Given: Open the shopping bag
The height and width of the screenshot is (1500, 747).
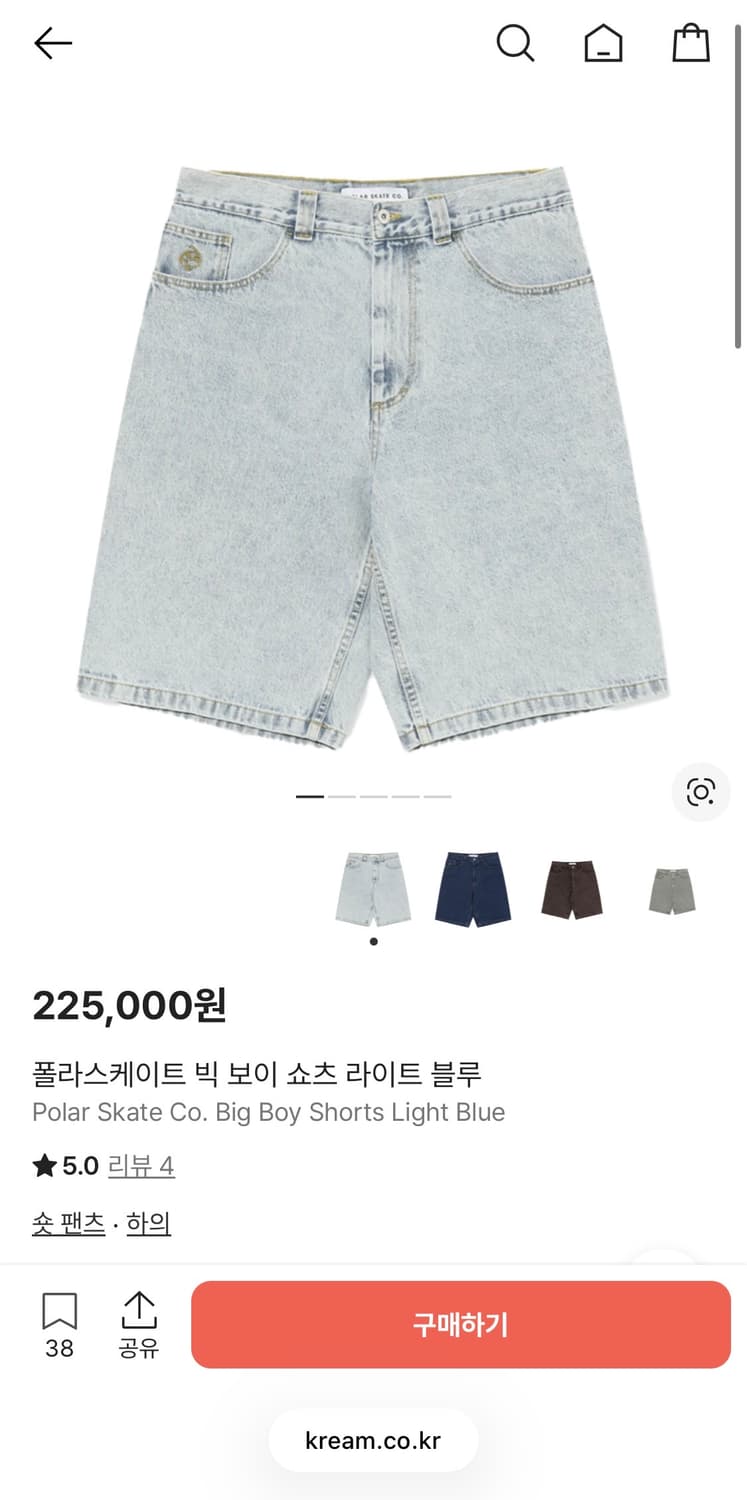Looking at the screenshot, I should coord(690,43).
